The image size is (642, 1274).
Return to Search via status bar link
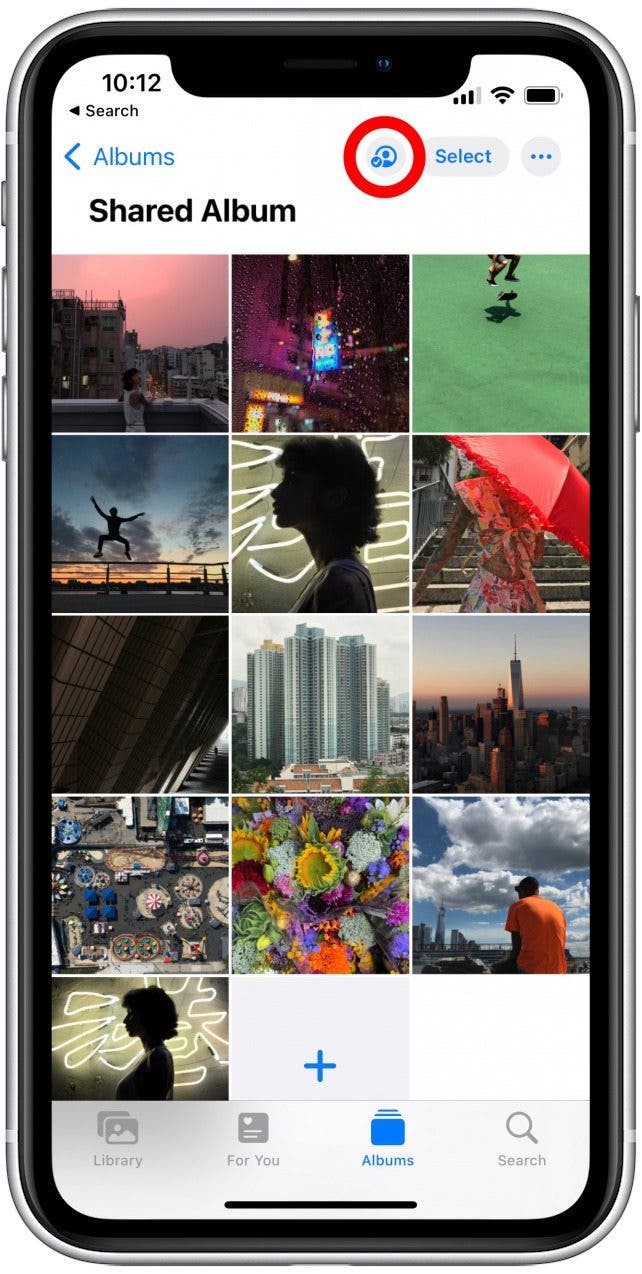click(104, 111)
